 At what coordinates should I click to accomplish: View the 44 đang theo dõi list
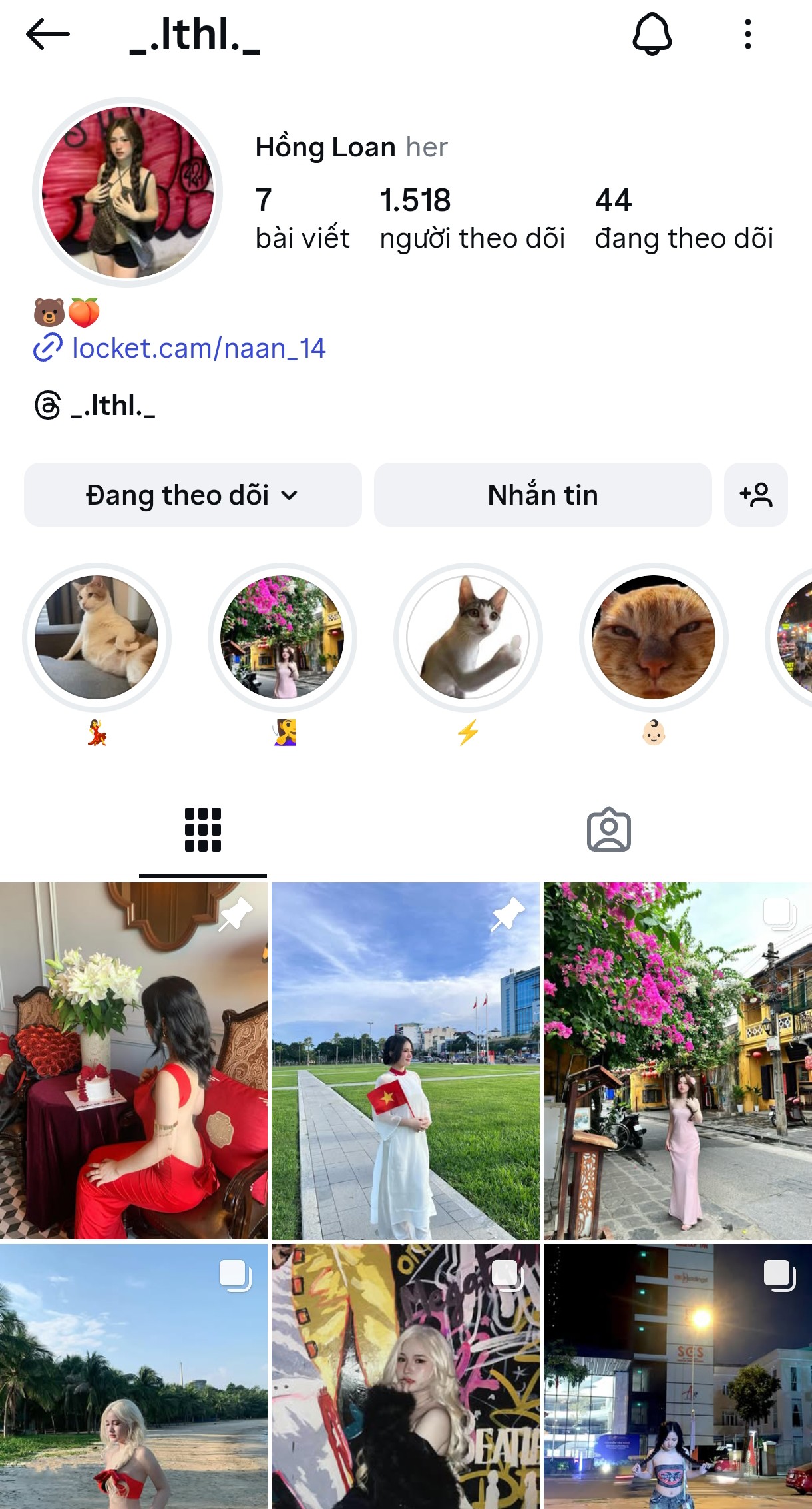pyautogui.click(x=684, y=218)
